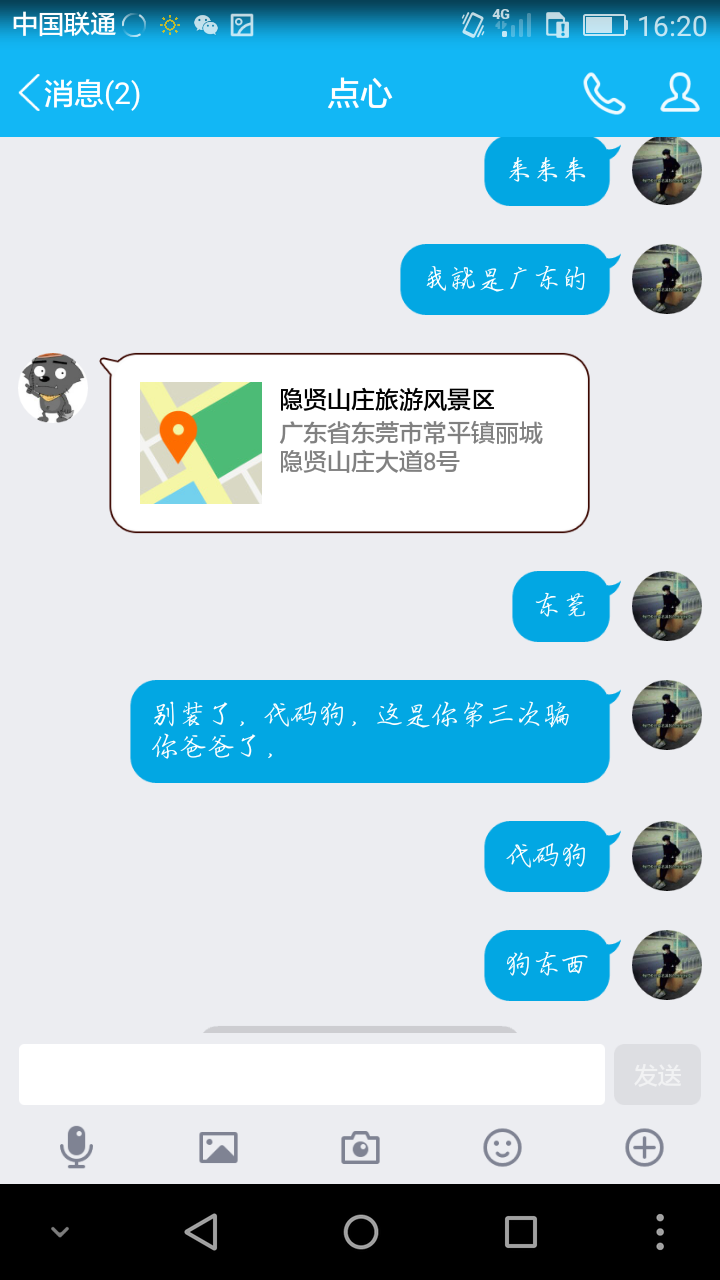Open recent apps from the navigation bar
Viewport: 720px width, 1280px height.
pyautogui.click(x=520, y=1232)
